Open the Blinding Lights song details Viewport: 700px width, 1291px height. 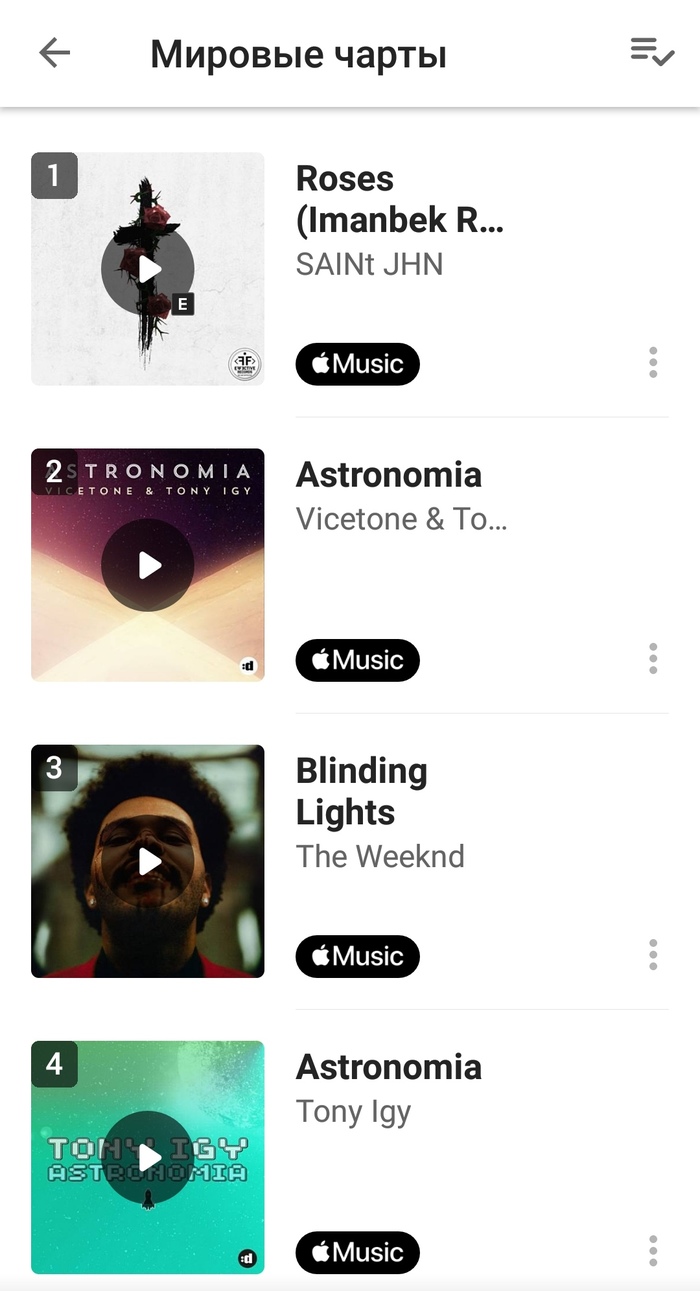coord(361,791)
